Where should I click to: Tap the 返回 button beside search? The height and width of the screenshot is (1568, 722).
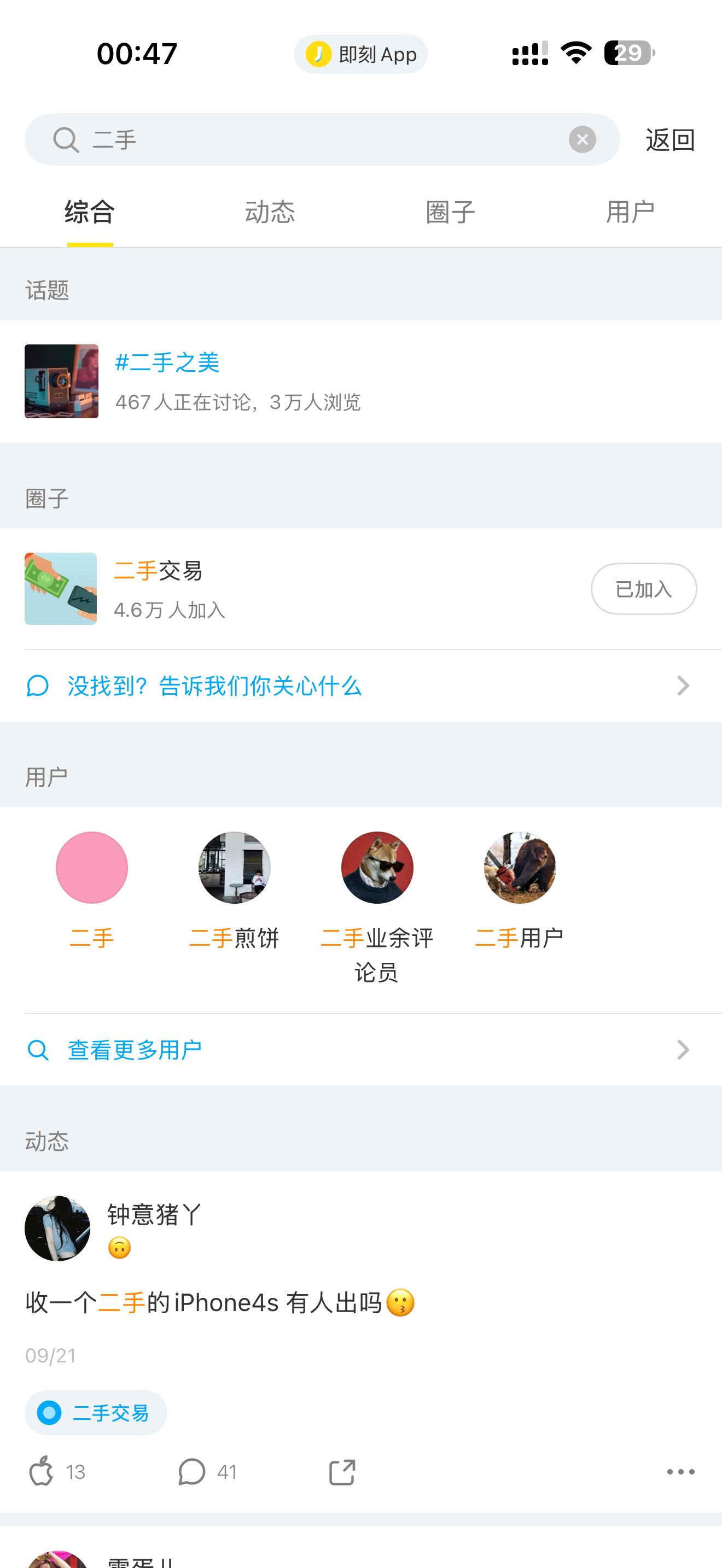tap(669, 140)
